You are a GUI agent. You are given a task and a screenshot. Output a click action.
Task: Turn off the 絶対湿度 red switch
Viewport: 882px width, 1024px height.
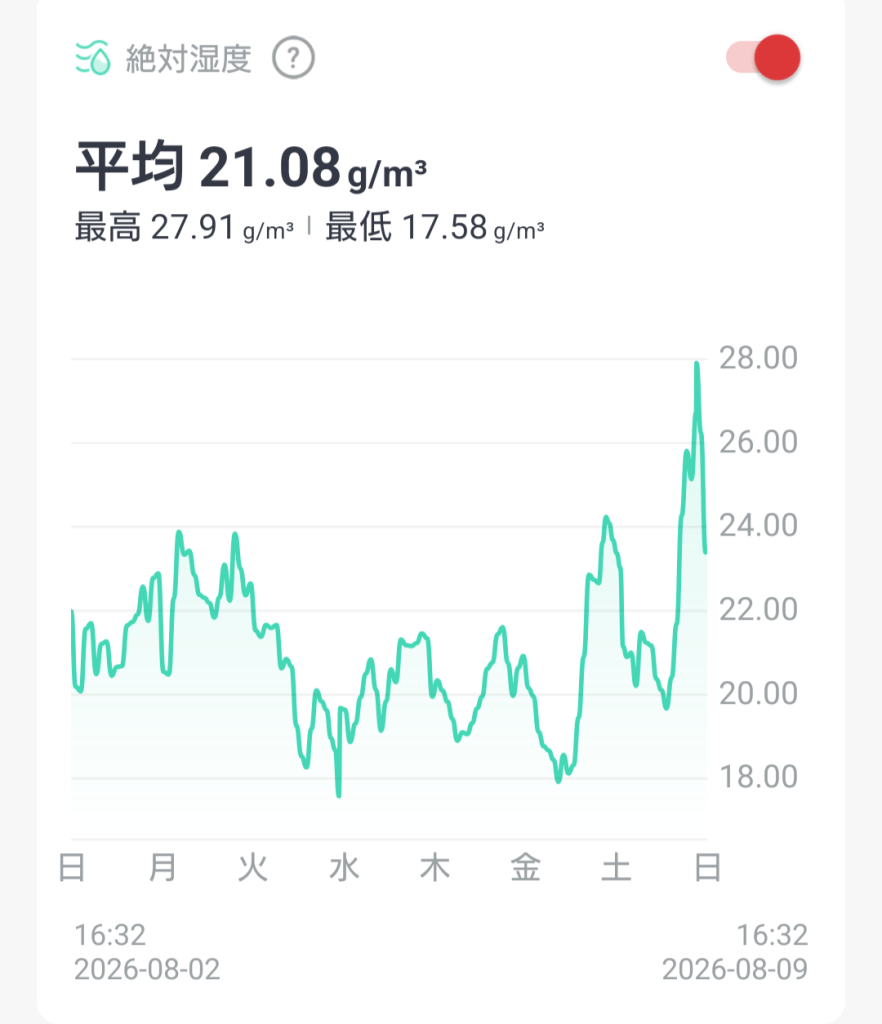tap(763, 57)
